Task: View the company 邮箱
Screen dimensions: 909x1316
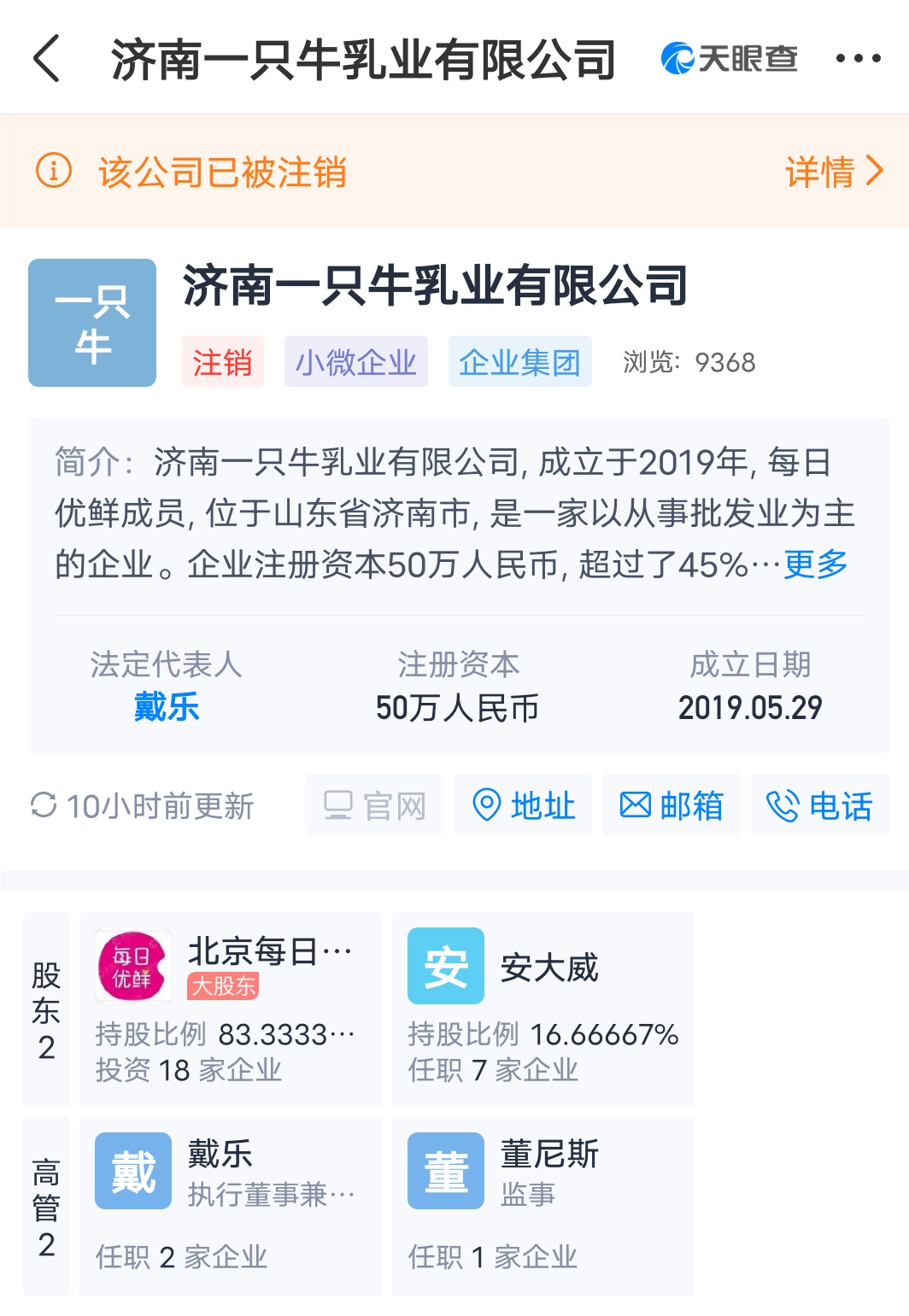Action: [x=671, y=805]
